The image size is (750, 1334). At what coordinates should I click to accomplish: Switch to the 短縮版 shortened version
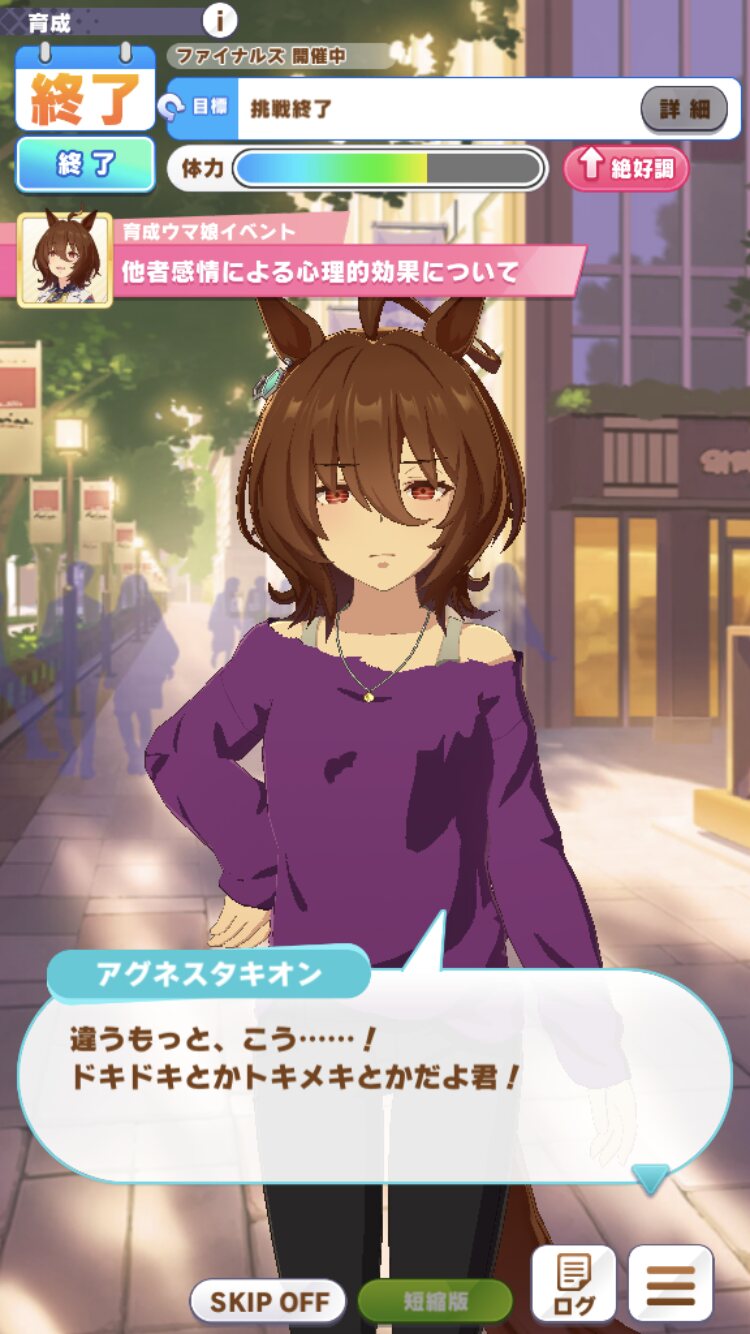click(x=435, y=1301)
